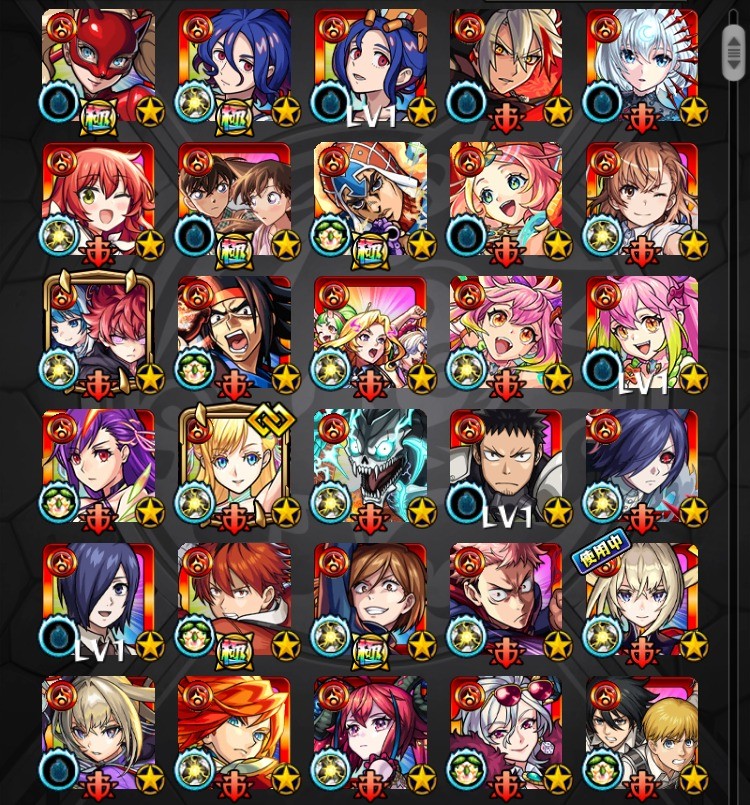Tap the brown-haired winking girl tile
This screenshot has width=750, height=805.
(642, 199)
